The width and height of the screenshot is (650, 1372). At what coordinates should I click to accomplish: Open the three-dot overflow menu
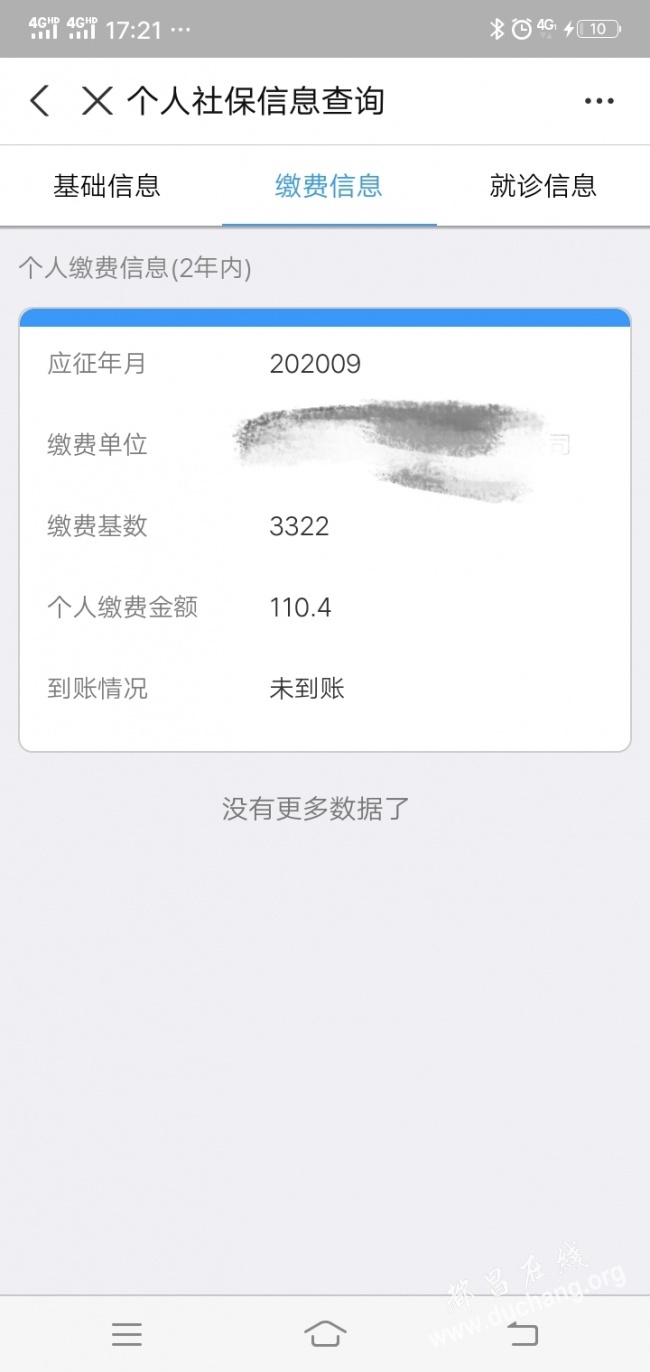tap(599, 101)
